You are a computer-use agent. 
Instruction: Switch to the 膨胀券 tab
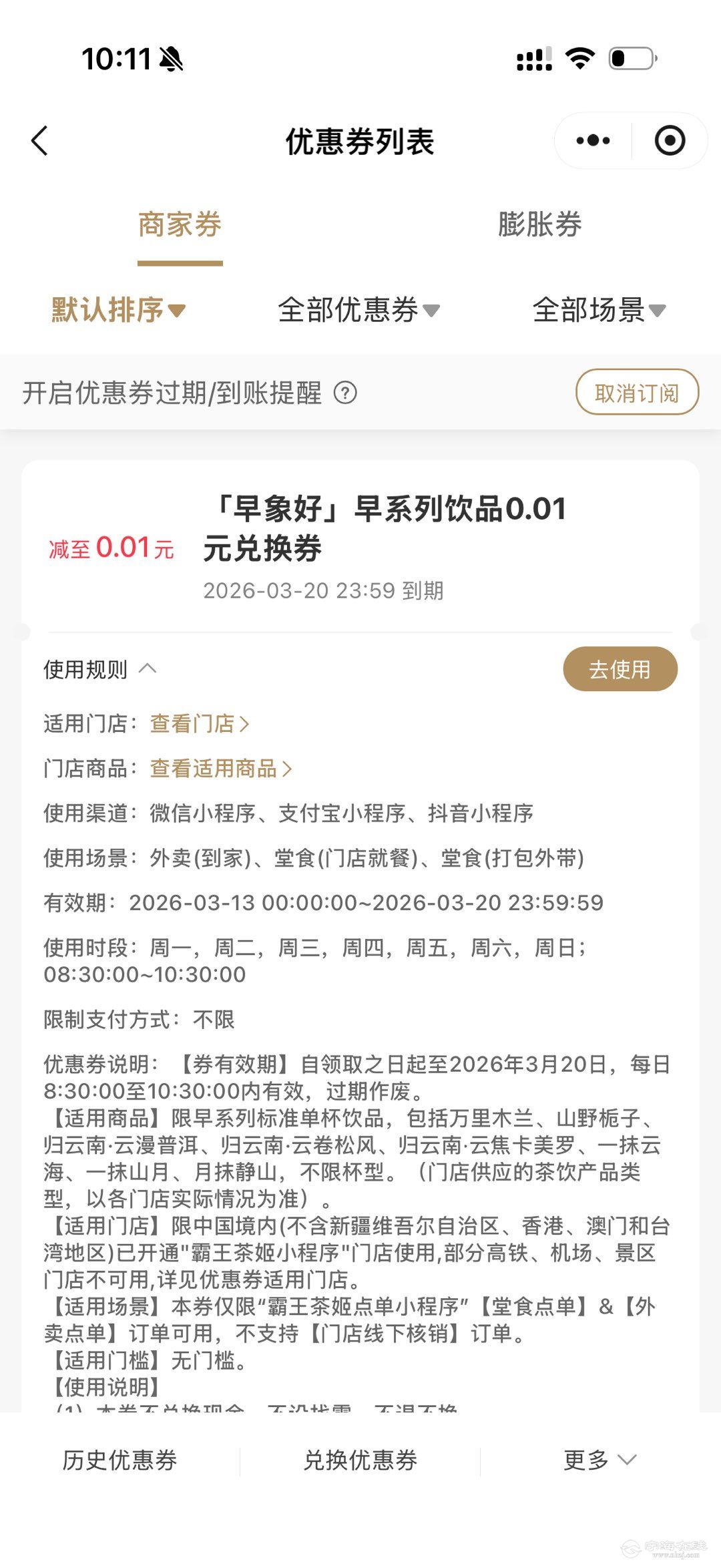[539, 225]
